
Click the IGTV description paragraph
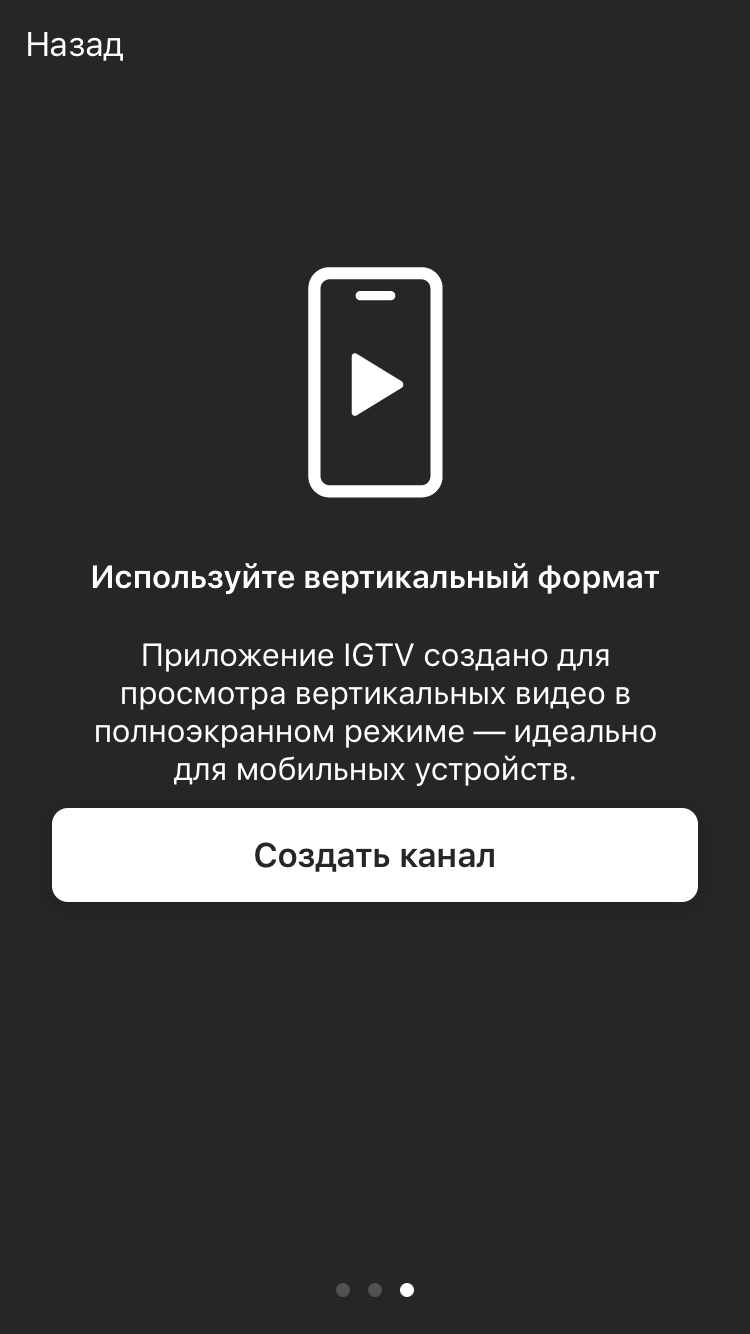(375, 712)
